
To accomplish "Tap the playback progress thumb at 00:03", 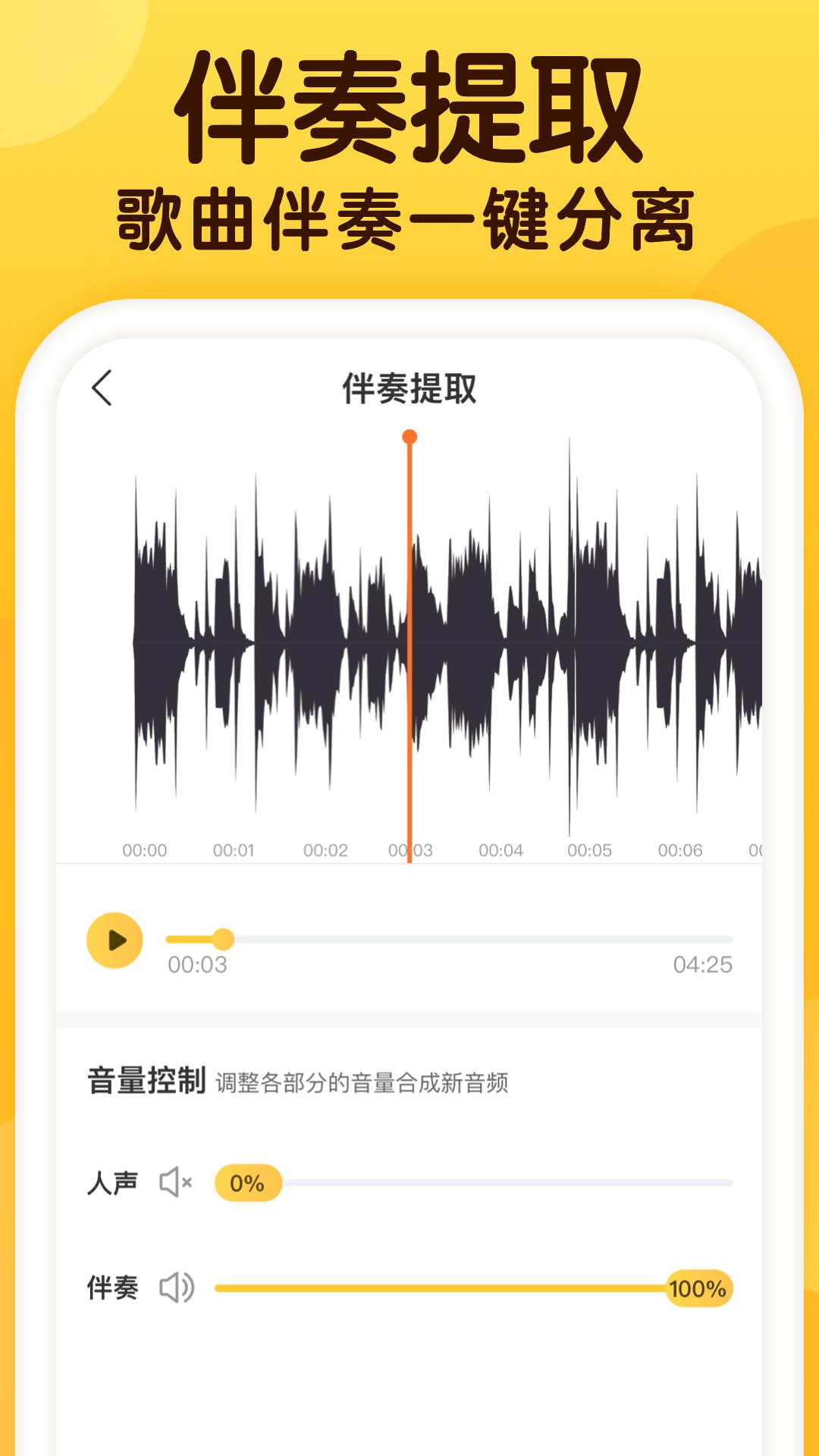I will pos(224,940).
